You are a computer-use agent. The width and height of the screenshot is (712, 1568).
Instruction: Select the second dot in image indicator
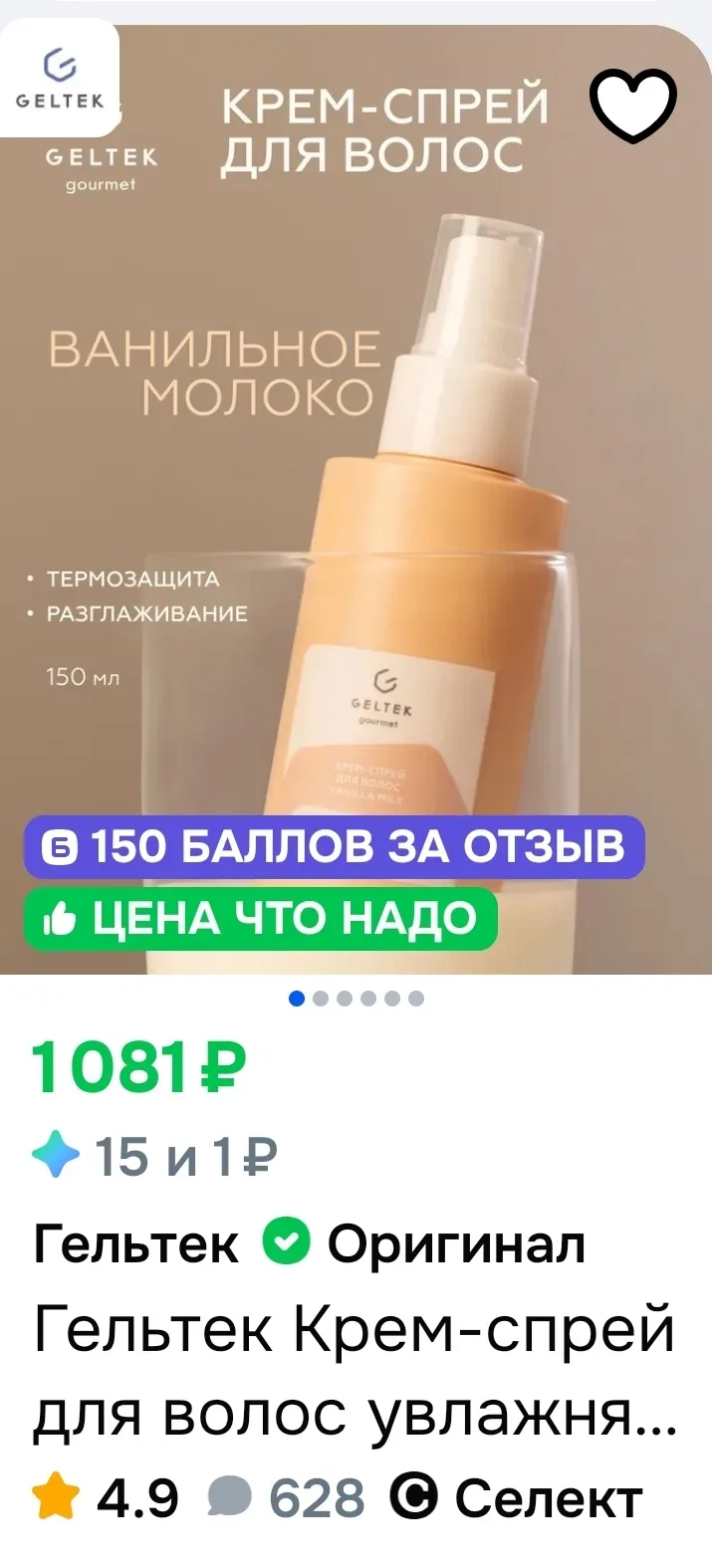pos(321,999)
